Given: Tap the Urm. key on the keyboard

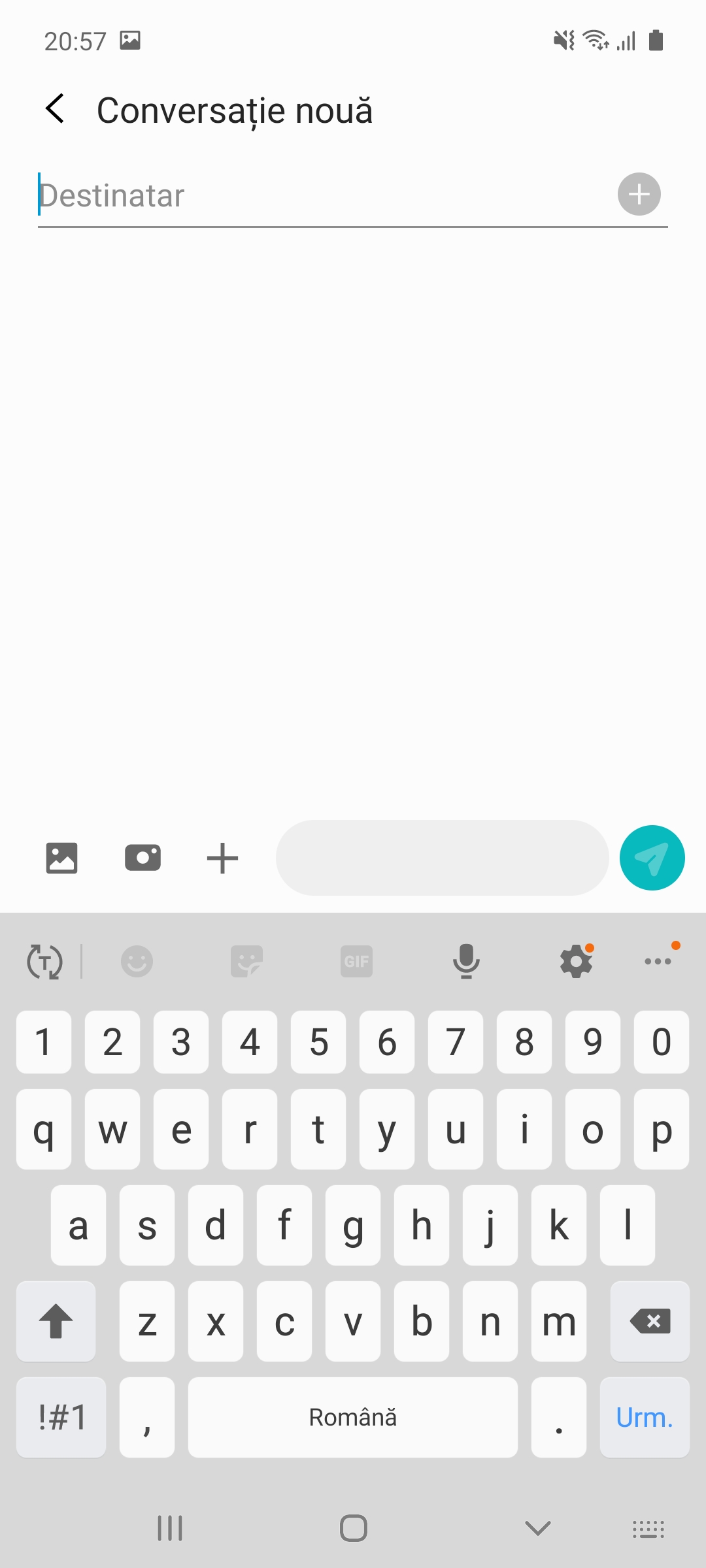Looking at the screenshot, I should 645,1417.
